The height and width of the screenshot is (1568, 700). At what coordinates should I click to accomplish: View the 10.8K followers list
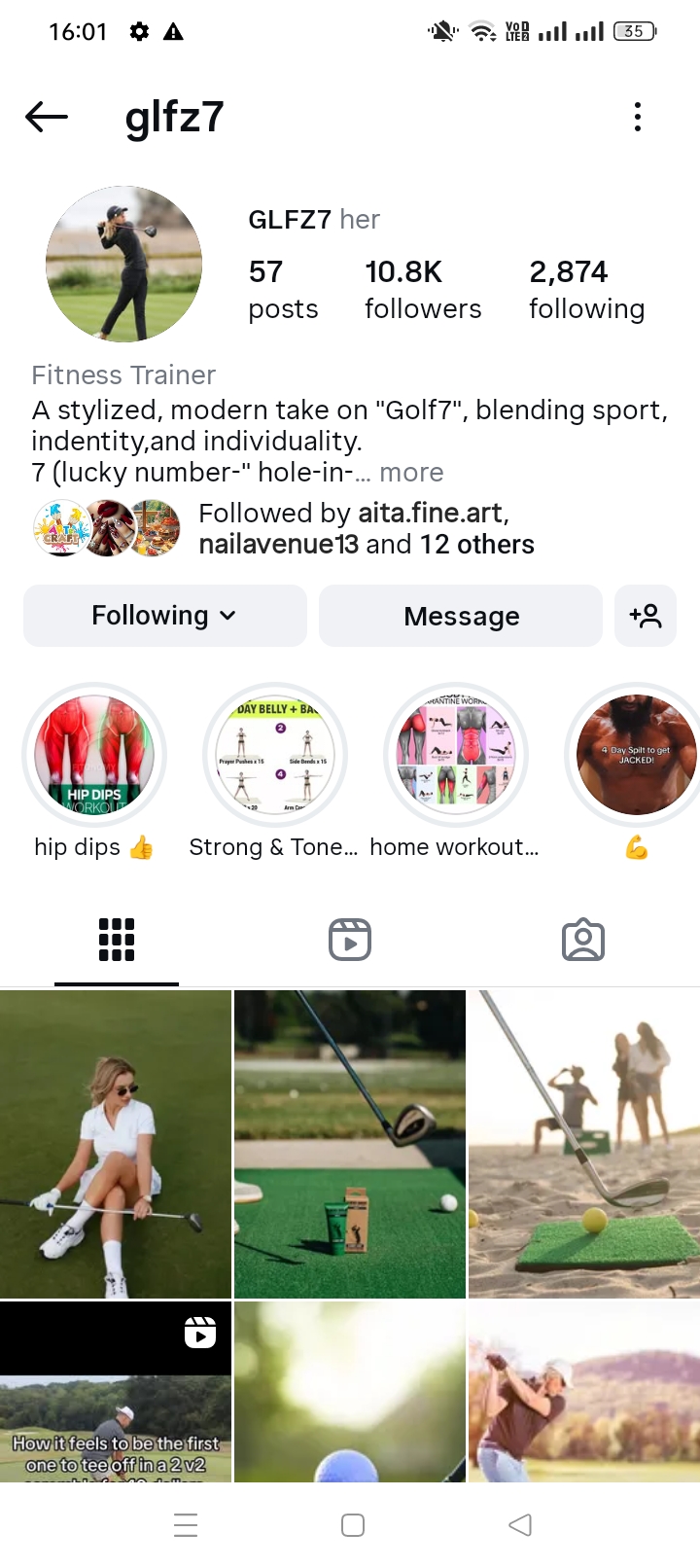click(422, 289)
